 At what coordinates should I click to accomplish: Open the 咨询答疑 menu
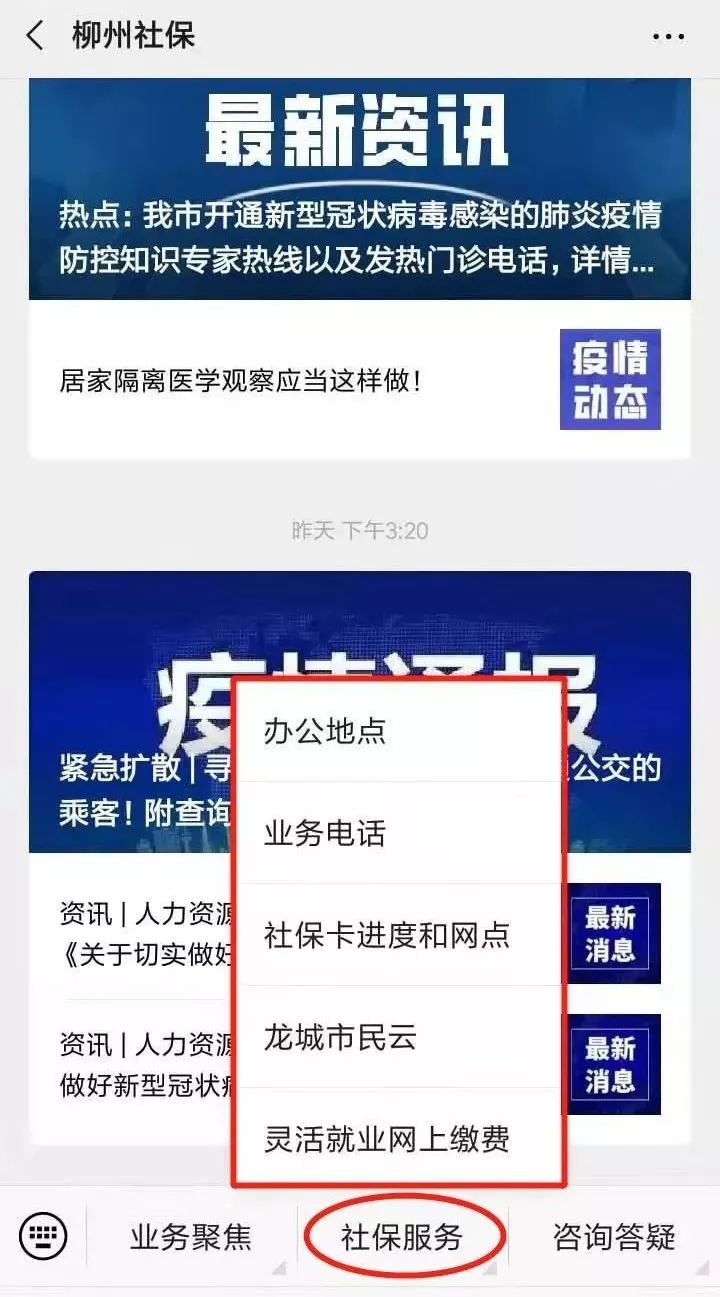[x=614, y=1238]
